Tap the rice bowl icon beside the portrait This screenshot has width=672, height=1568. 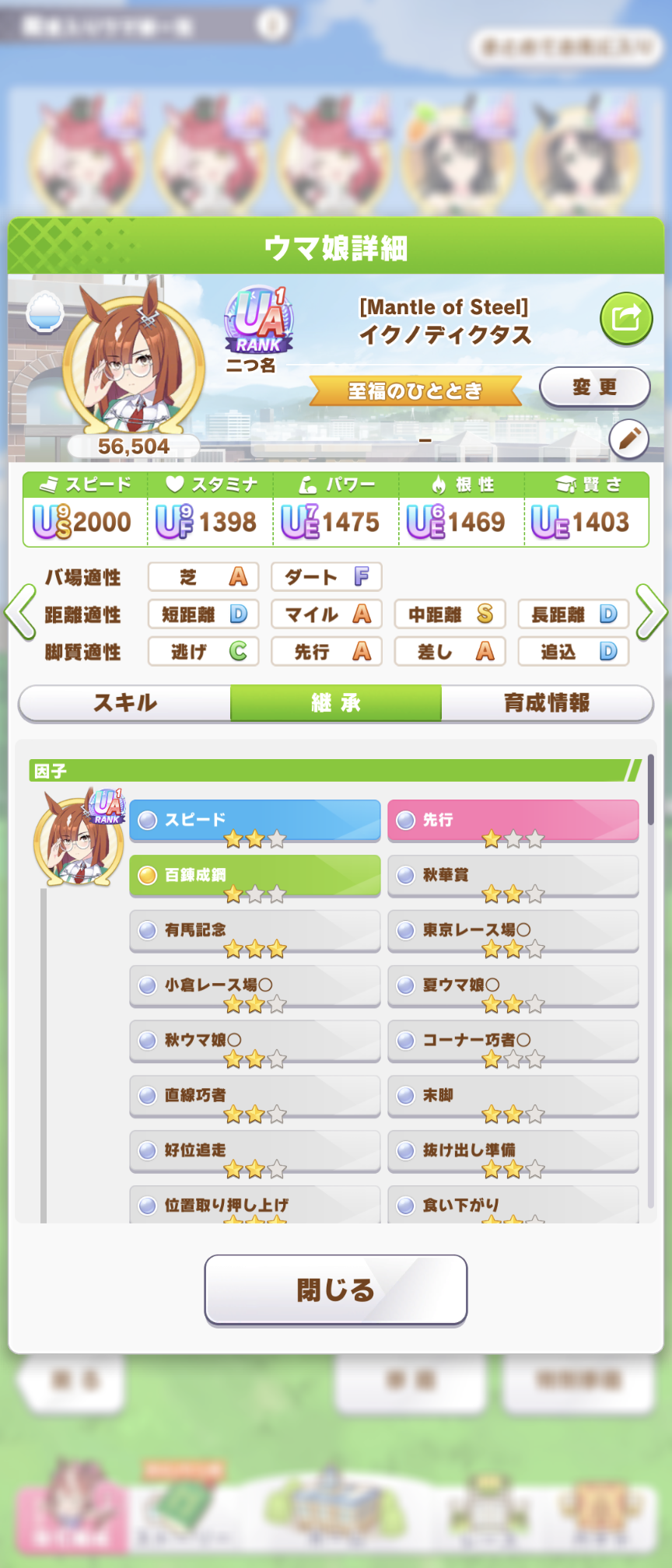tap(45, 314)
